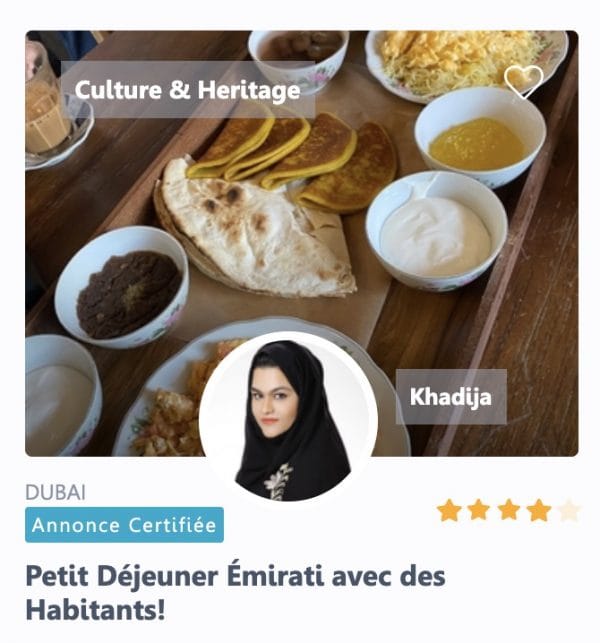
Task: View host Khadija's profile picture
Action: click(289, 420)
